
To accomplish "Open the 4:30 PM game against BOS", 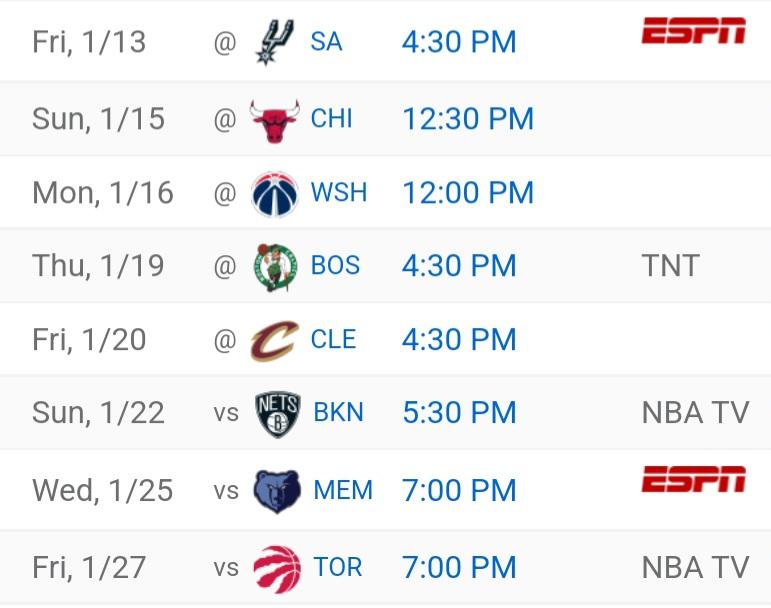I will (459, 266).
